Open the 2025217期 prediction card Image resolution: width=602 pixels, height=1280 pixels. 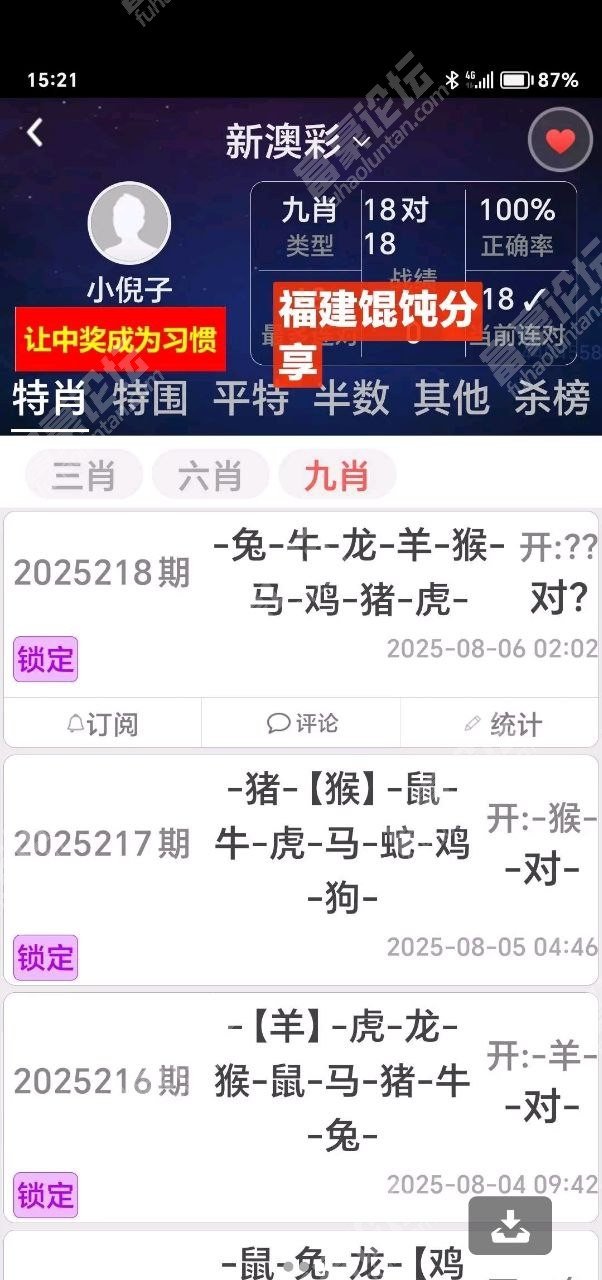tap(301, 870)
